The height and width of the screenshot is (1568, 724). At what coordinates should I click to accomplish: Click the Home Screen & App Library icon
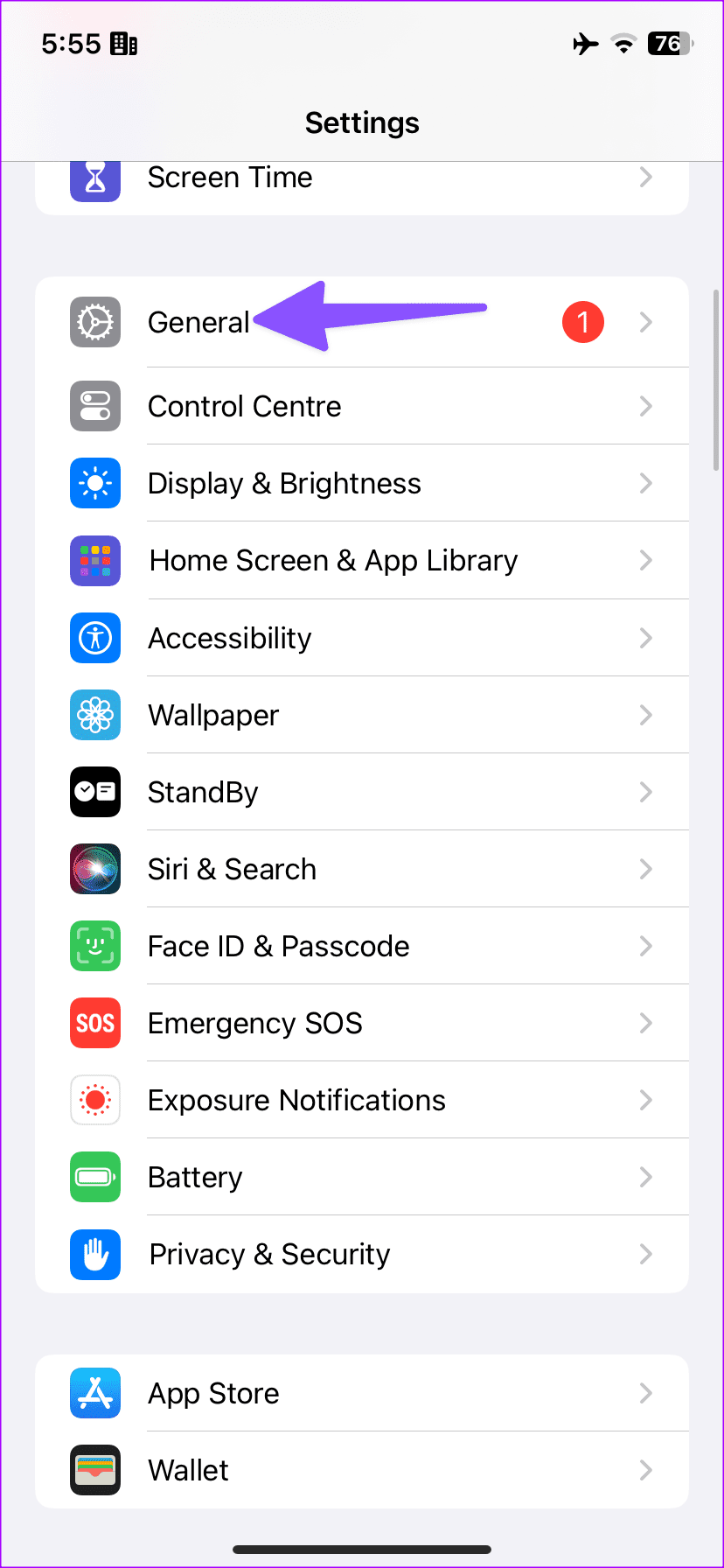94,561
